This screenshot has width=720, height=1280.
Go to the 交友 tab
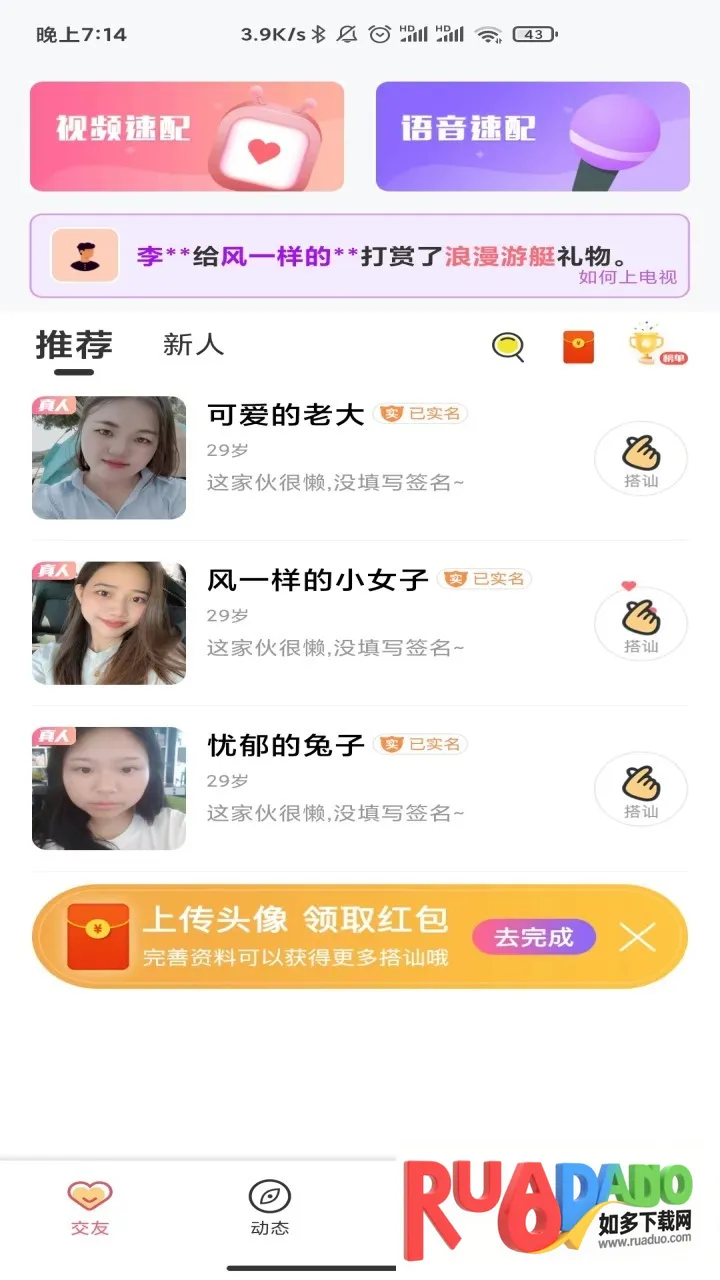[90, 1208]
